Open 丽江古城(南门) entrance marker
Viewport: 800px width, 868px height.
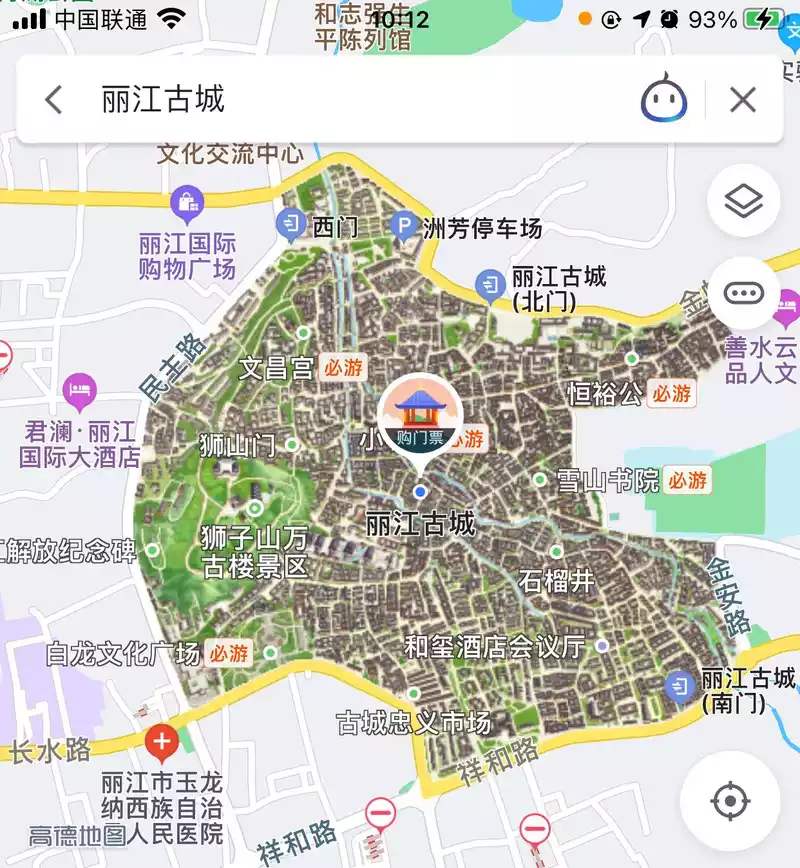click(681, 686)
